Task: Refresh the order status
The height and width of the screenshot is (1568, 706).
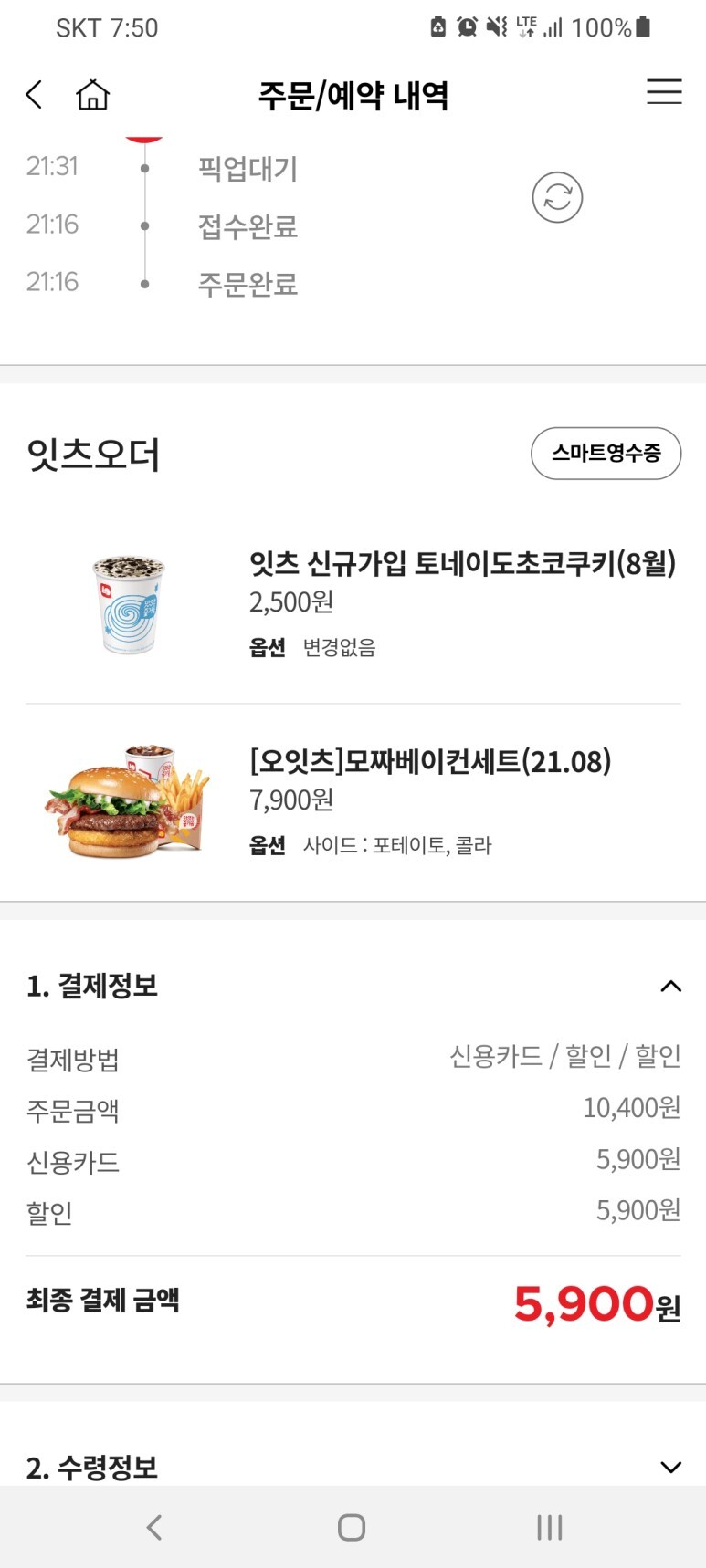Action: point(557,197)
